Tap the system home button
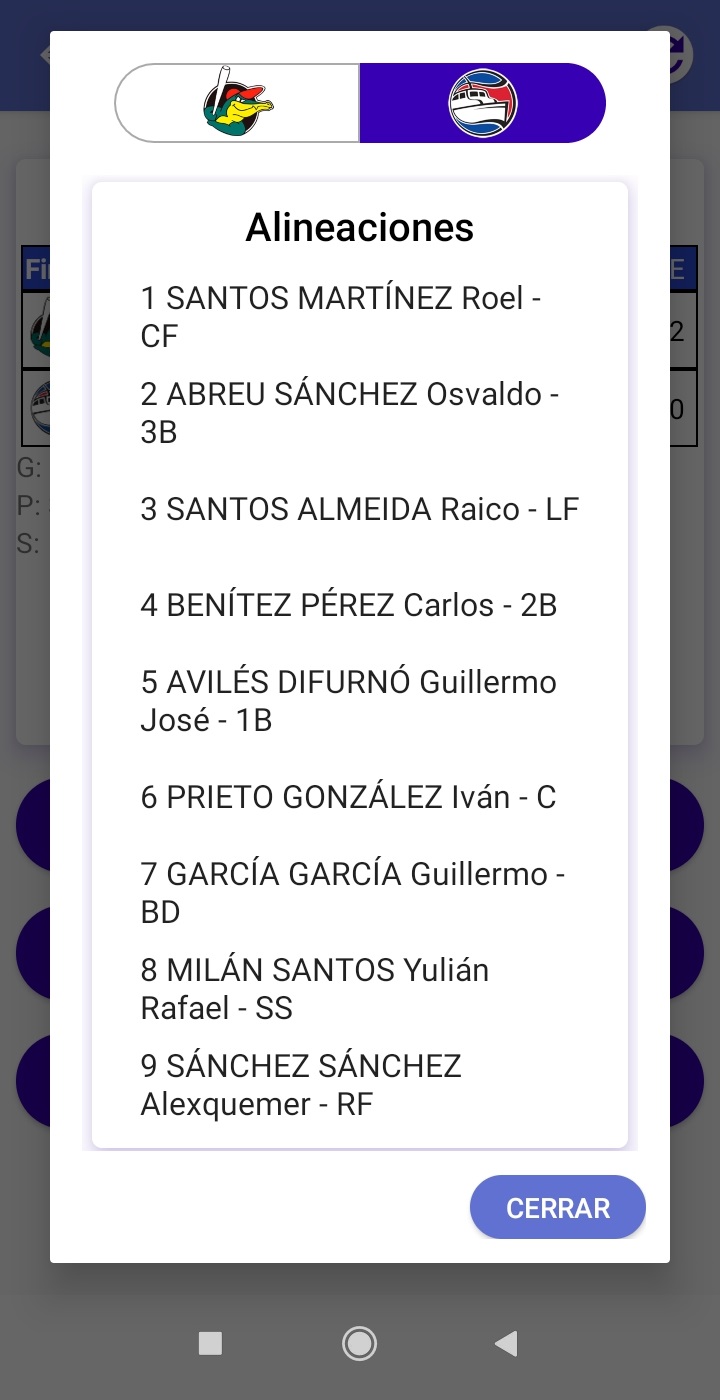This screenshot has width=720, height=1400. (359, 1343)
